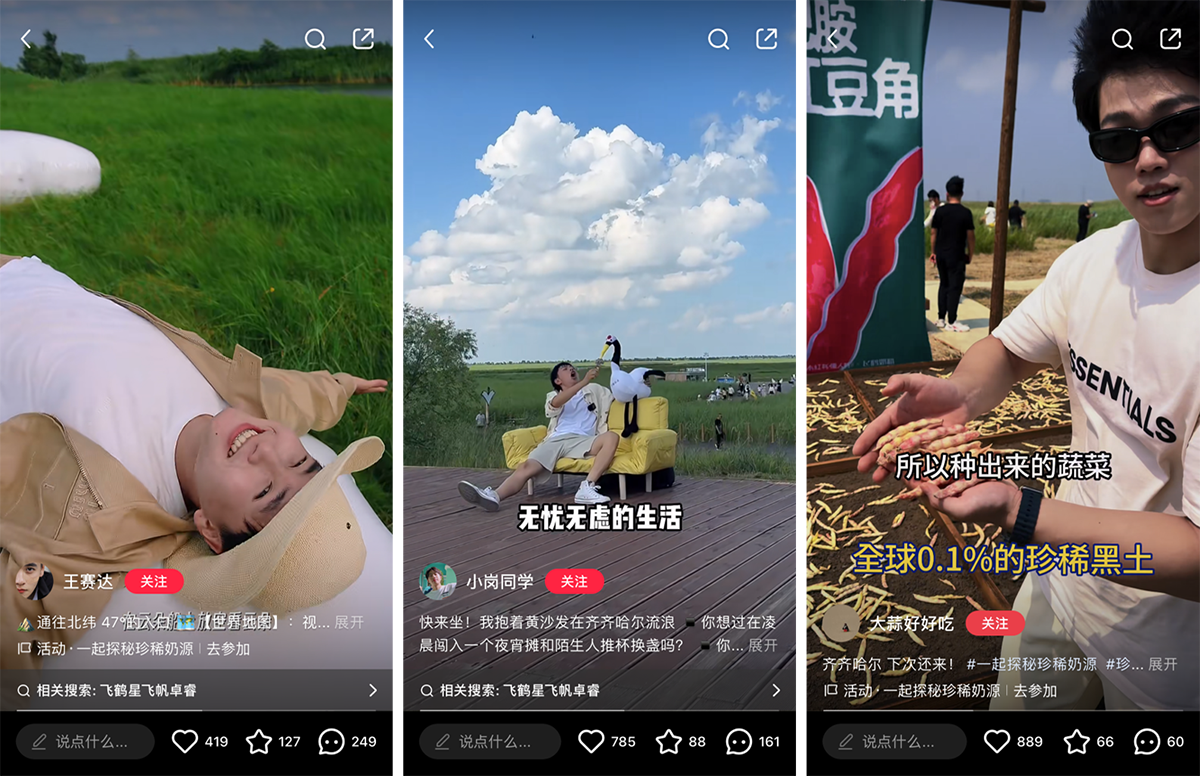The height and width of the screenshot is (776, 1200).
Task: Expand 大蒜好好吃's caption with 展开
Action: click(1163, 664)
